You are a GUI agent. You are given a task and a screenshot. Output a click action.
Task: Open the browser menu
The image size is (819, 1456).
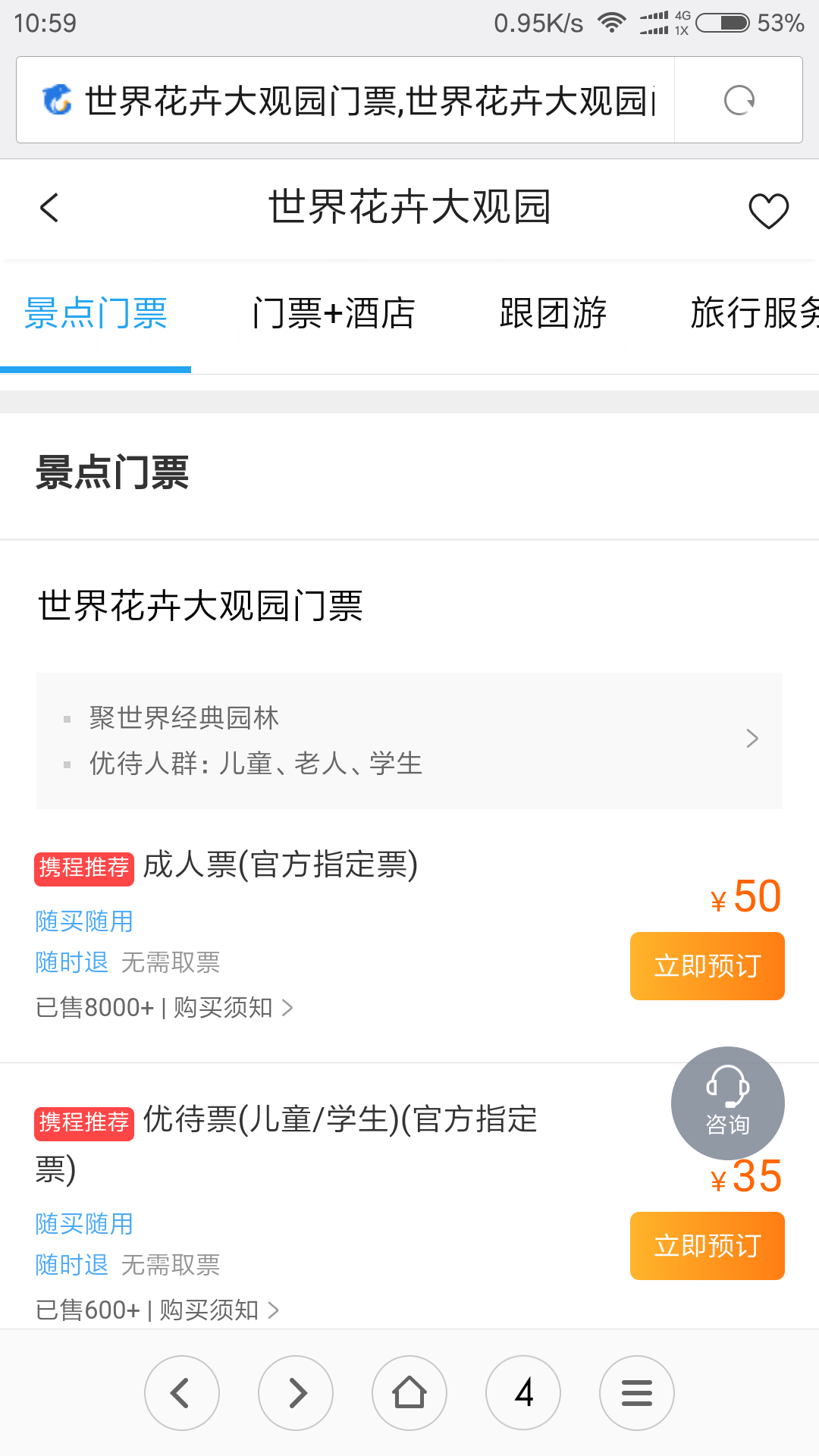coord(637,1392)
